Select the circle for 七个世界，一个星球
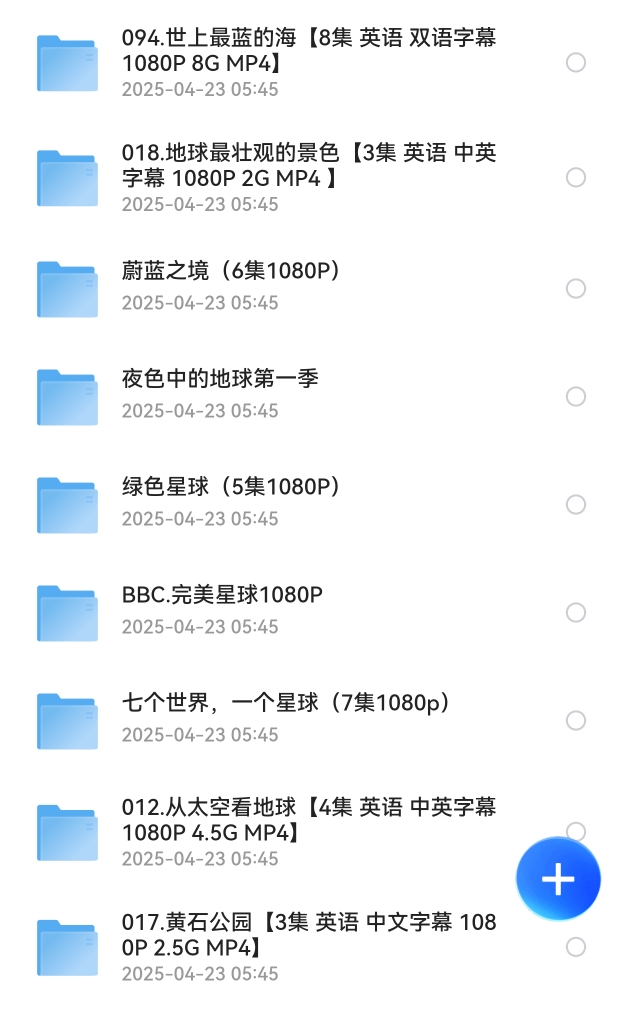Screen dimensions: 630x1034 click(x=576, y=721)
